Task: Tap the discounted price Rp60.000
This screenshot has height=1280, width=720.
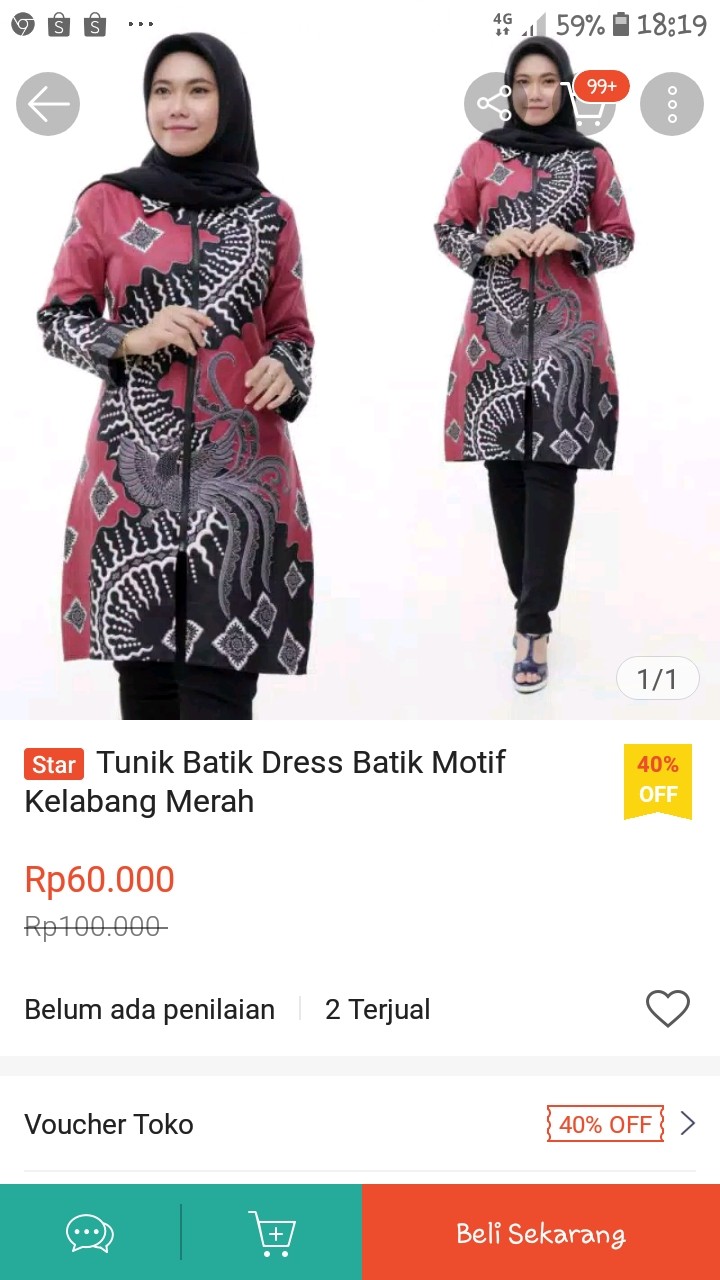Action: tap(99, 880)
